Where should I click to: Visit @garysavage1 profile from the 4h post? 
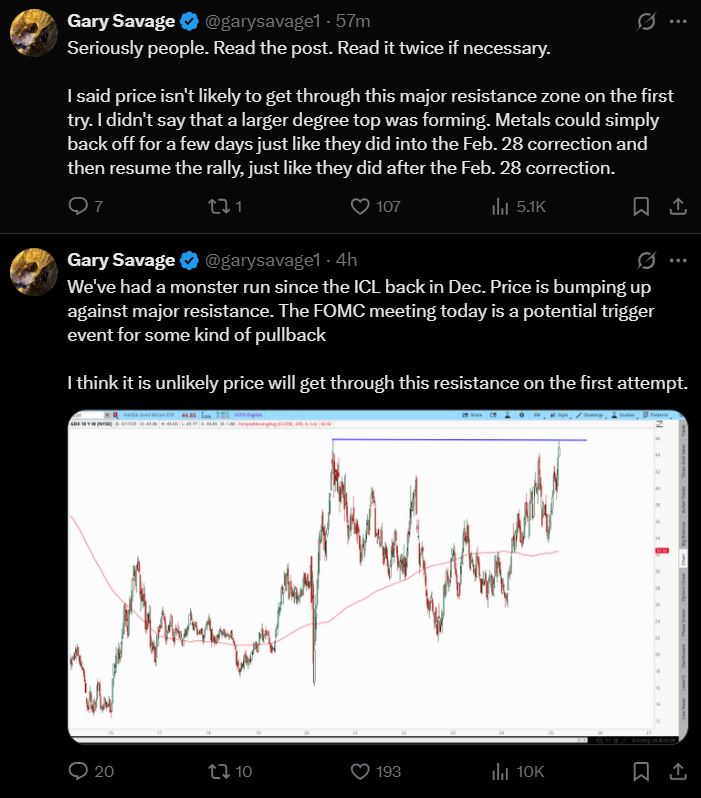click(x=267, y=260)
